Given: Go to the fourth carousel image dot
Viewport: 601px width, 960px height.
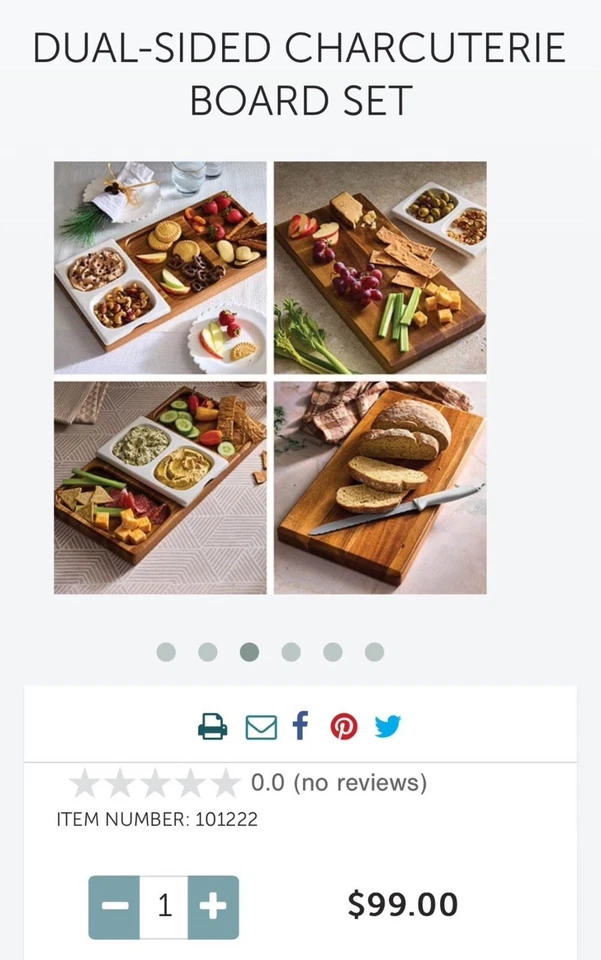Looking at the screenshot, I should click(x=291, y=652).
